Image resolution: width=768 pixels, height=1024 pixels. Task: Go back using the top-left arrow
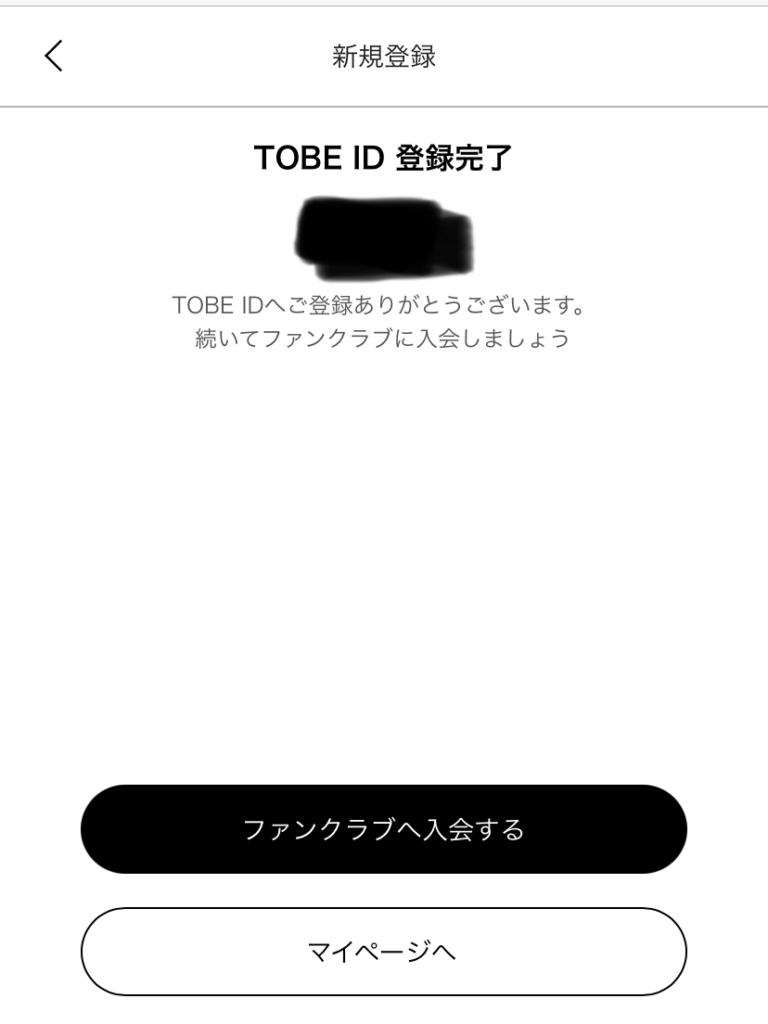point(54,56)
